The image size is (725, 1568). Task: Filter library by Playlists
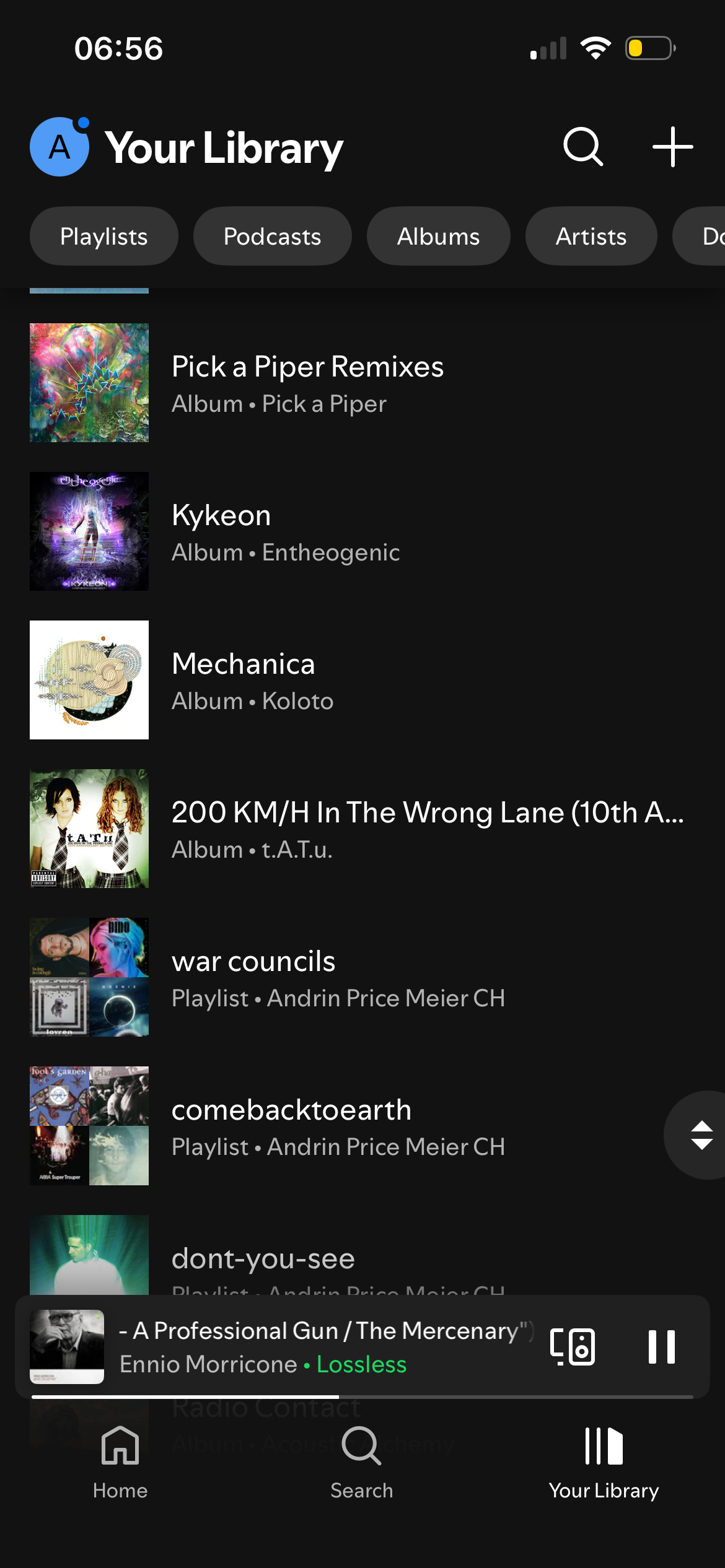(103, 237)
